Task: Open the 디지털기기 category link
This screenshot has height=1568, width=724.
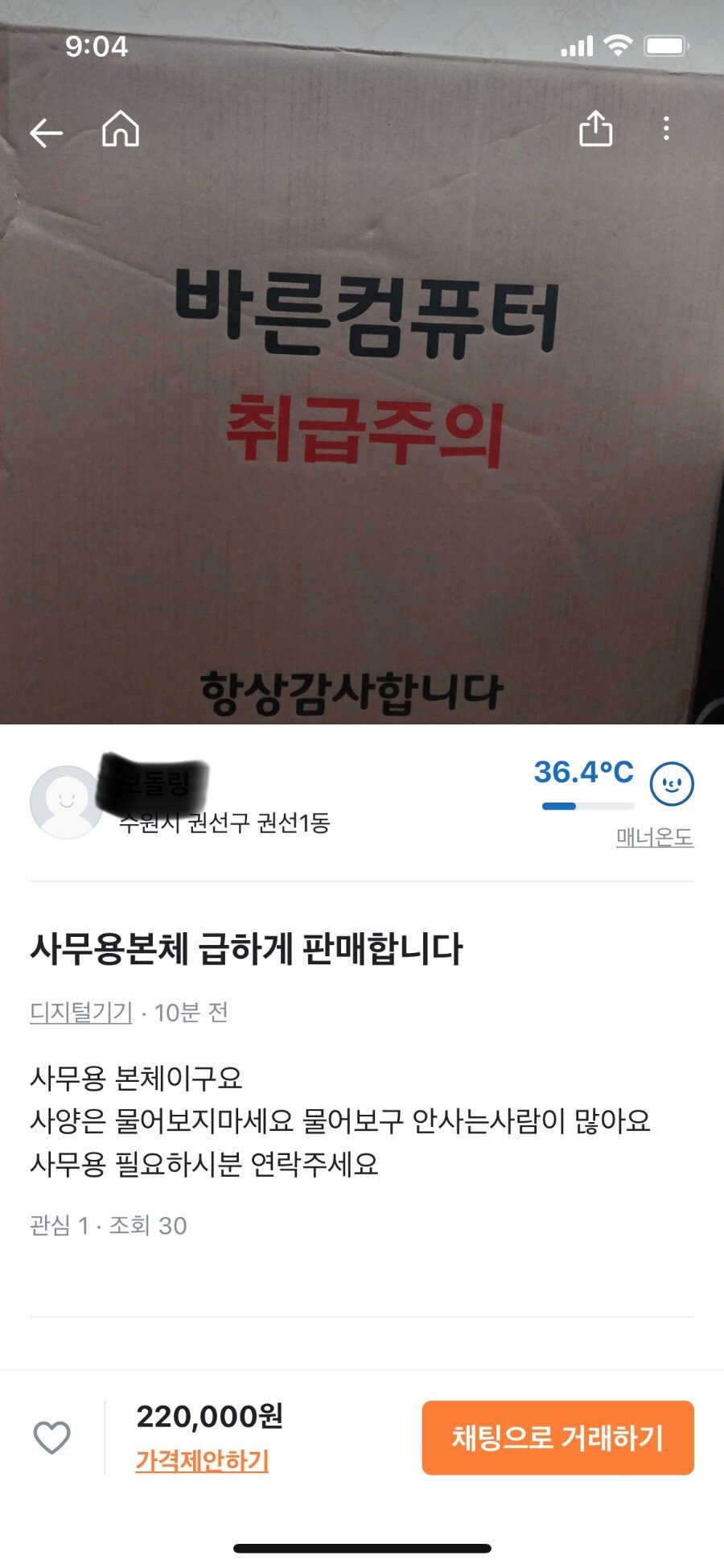Action: pyautogui.click(x=81, y=1012)
